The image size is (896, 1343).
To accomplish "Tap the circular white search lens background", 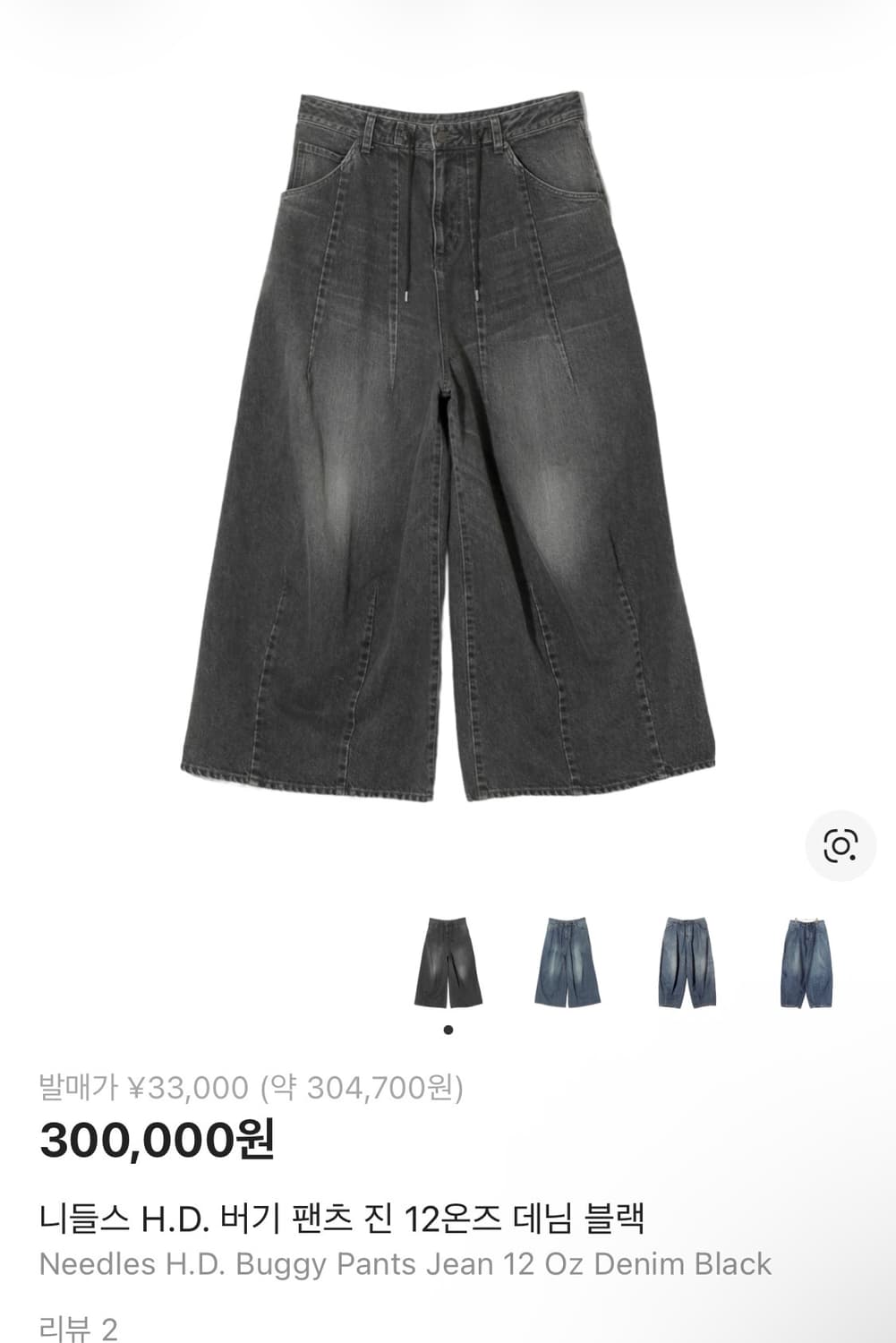I will (842, 842).
